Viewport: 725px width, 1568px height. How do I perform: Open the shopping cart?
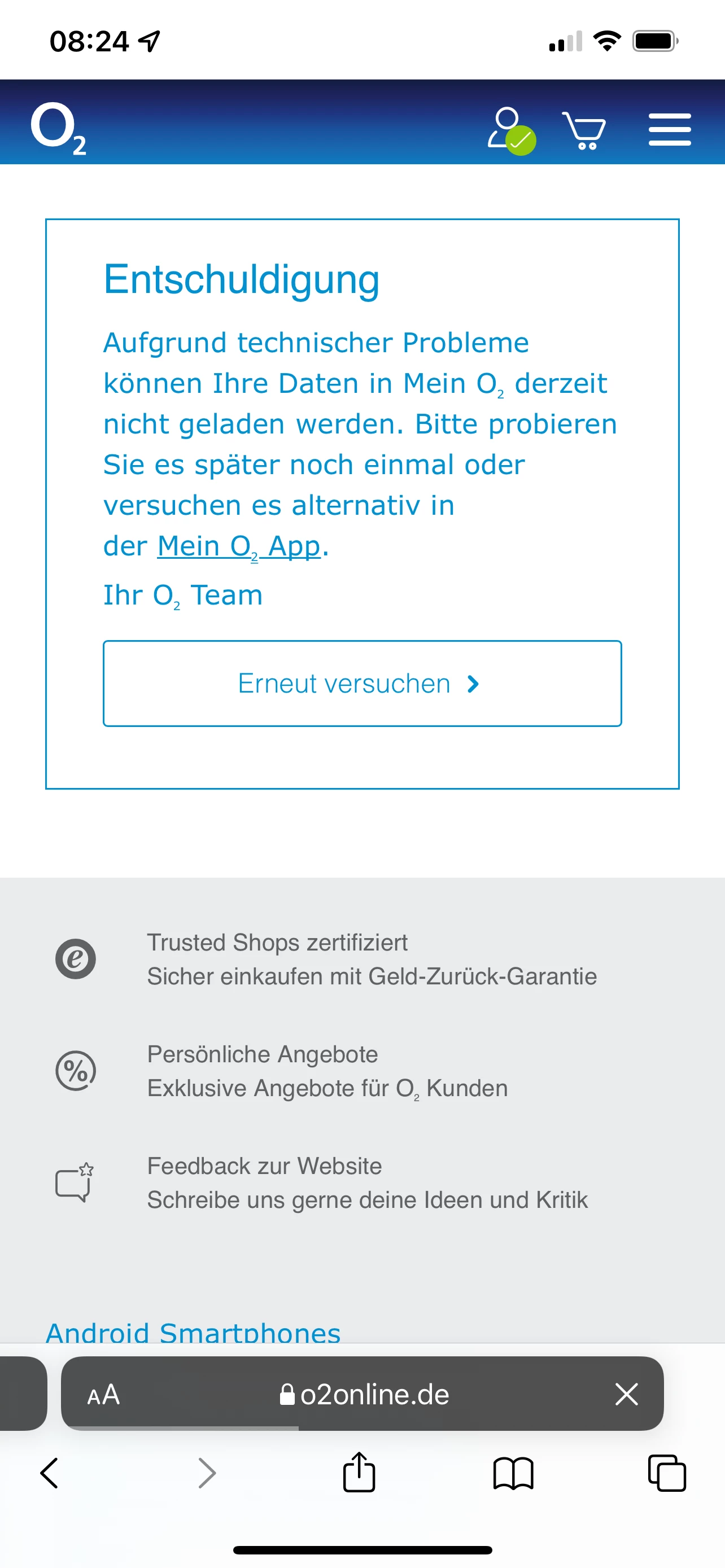click(583, 130)
